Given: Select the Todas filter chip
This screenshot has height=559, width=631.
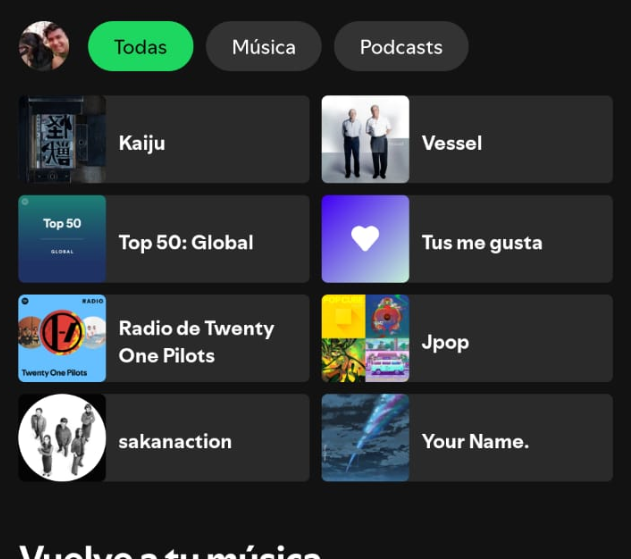Looking at the screenshot, I should [140, 47].
